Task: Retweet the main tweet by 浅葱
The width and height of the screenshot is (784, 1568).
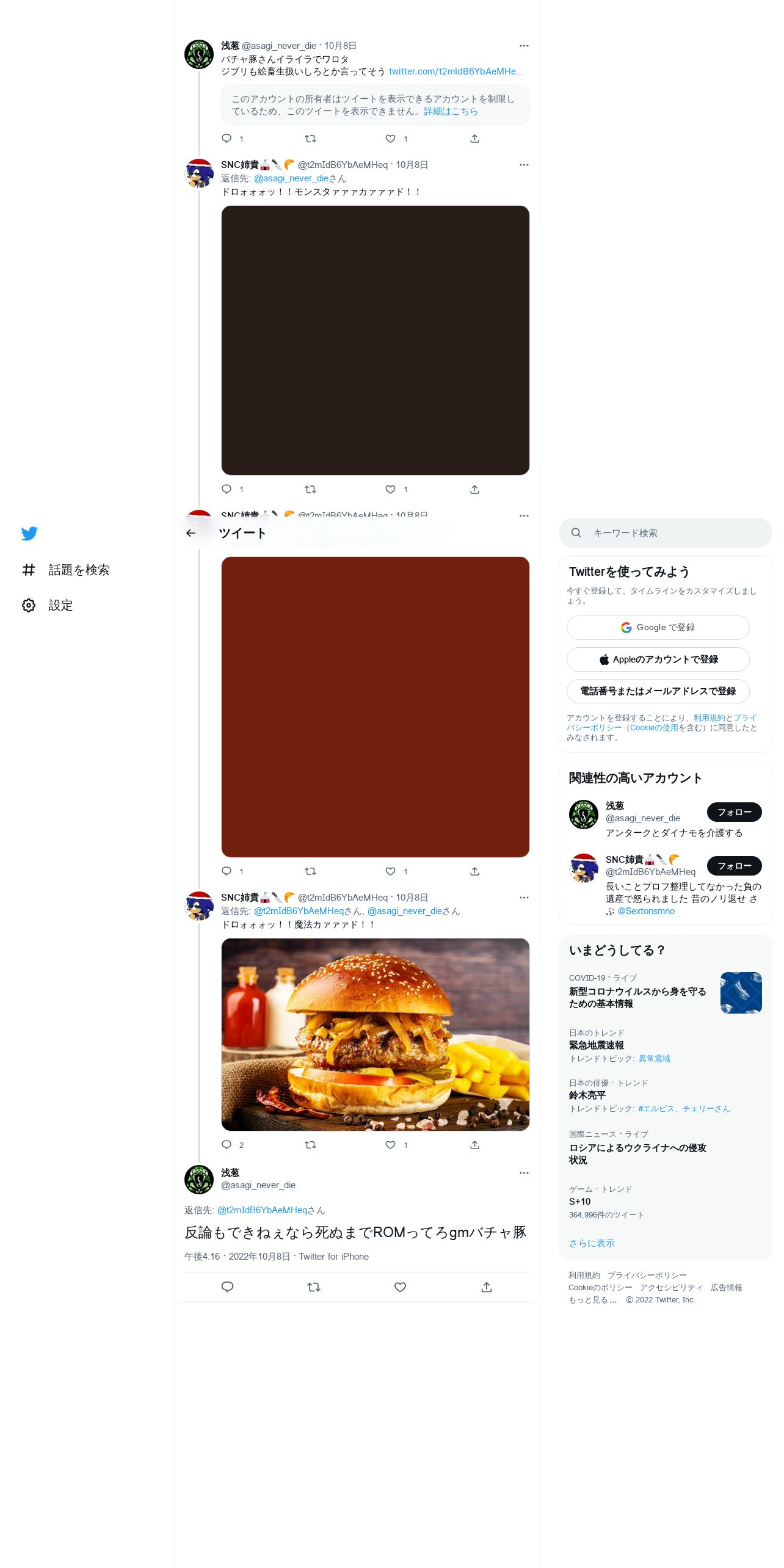Action: pos(314,1287)
